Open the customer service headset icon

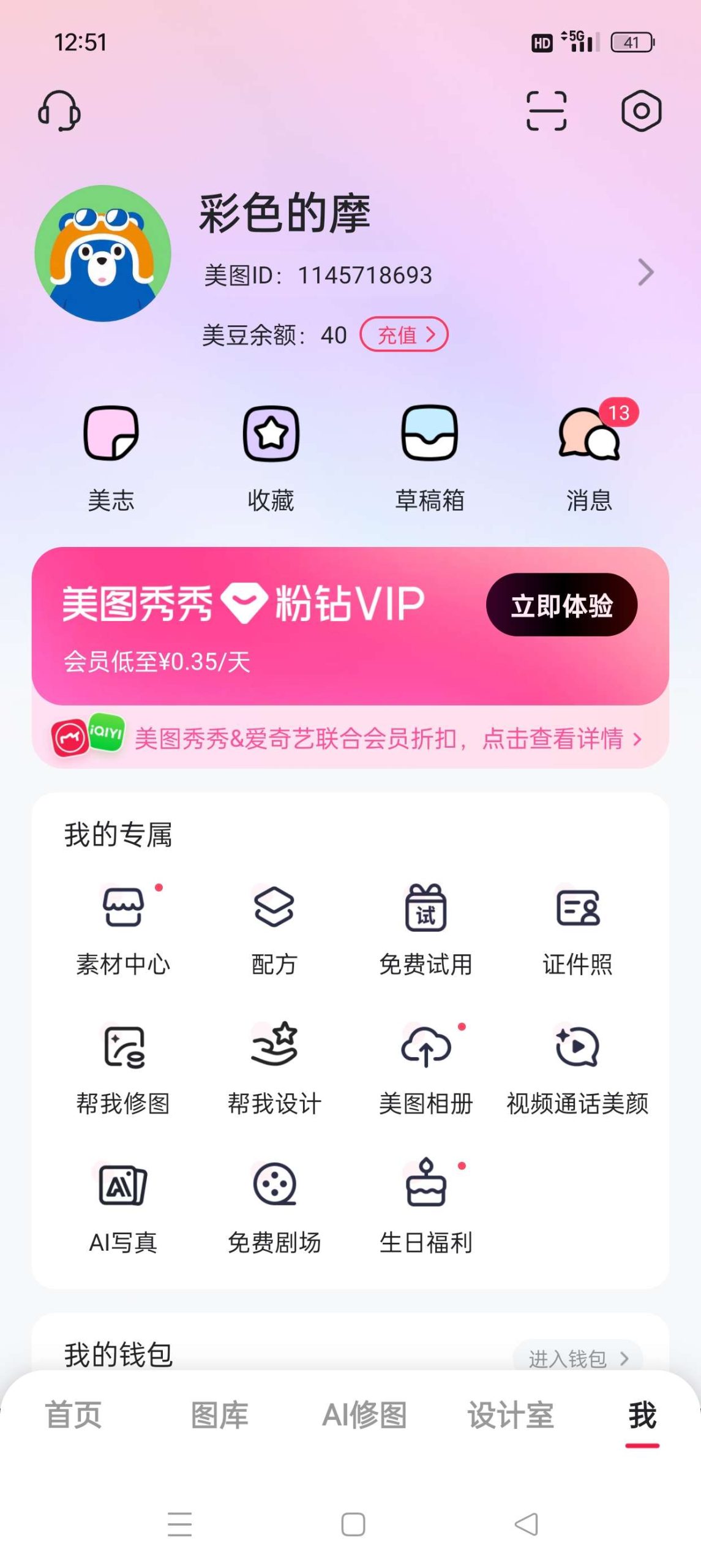(x=59, y=112)
